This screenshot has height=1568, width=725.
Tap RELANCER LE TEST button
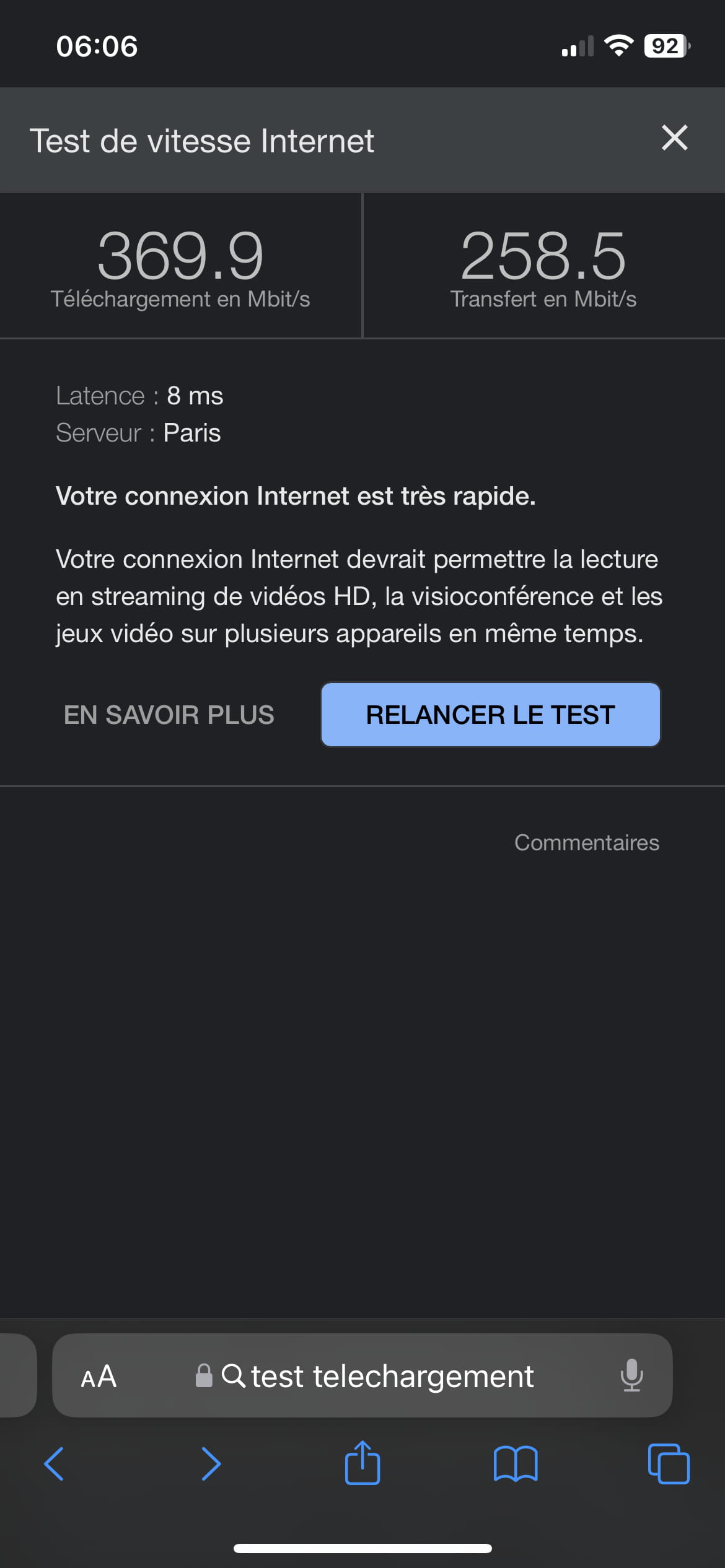click(x=490, y=715)
